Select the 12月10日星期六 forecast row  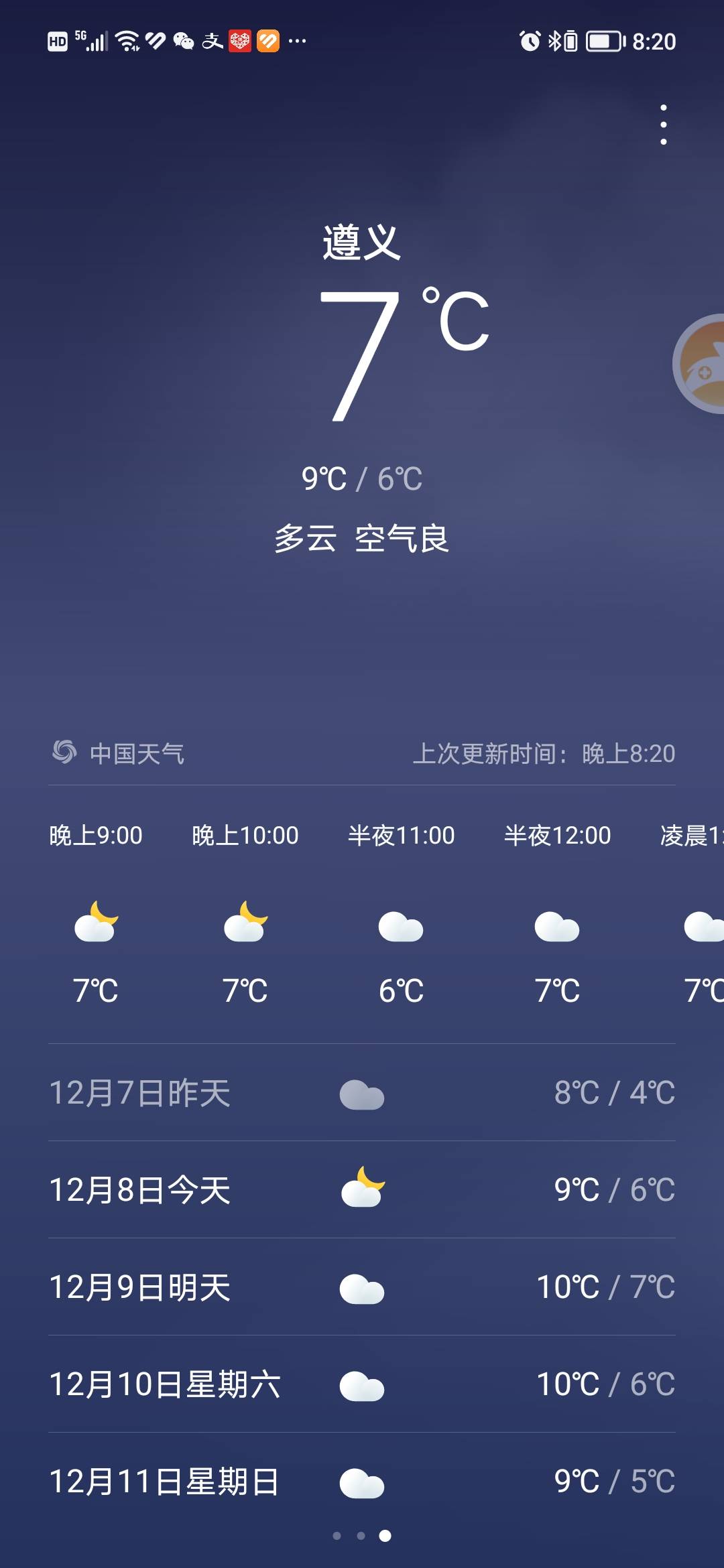tap(362, 1384)
